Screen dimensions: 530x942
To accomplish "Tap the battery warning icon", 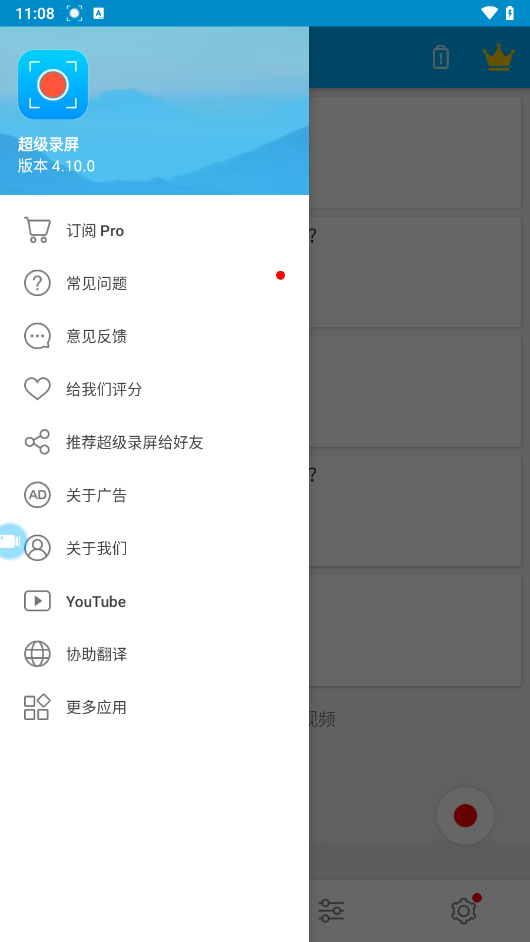I will [x=441, y=58].
